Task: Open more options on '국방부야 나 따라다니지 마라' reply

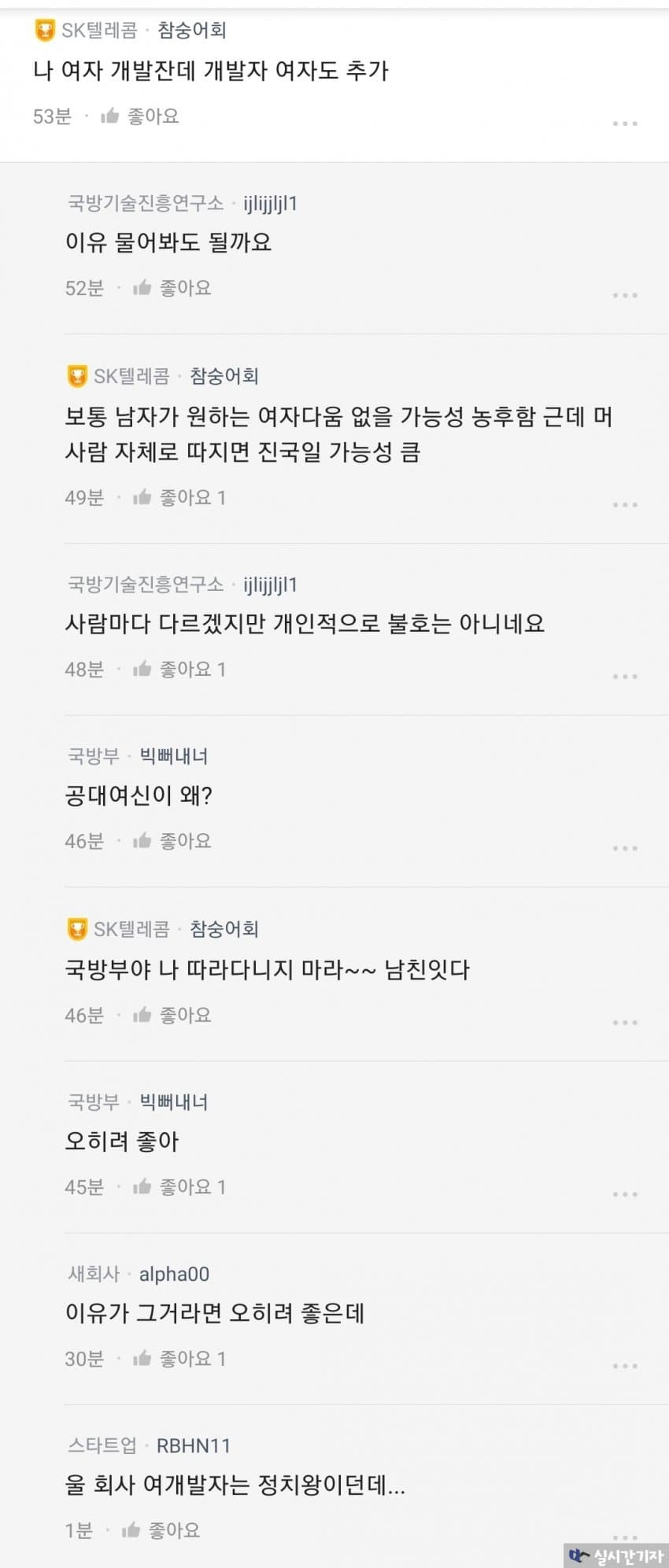Action: [624, 1022]
